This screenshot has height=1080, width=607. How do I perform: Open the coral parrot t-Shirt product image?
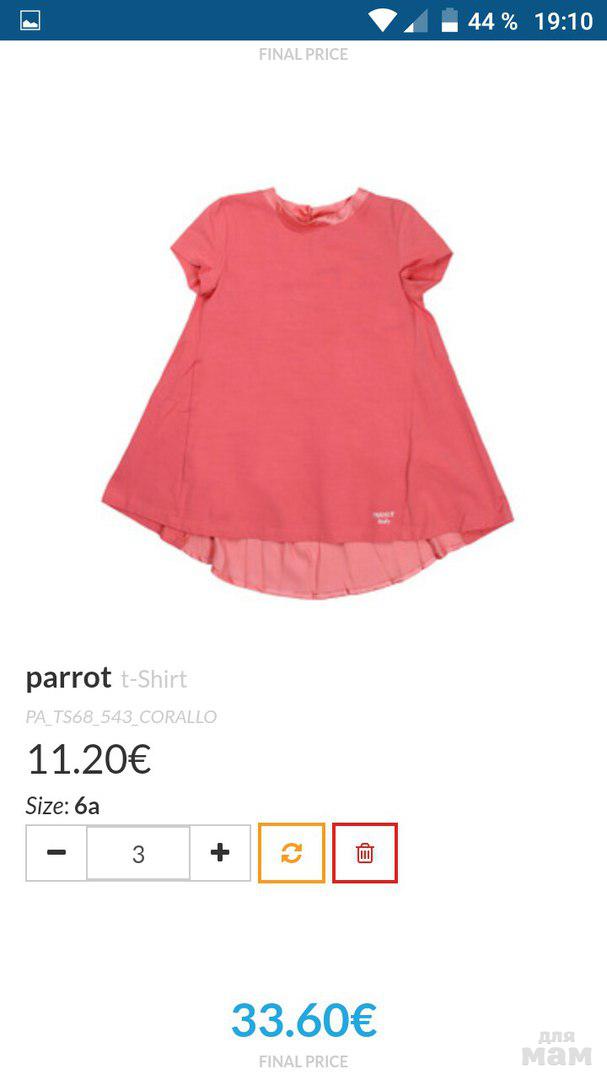(305, 390)
